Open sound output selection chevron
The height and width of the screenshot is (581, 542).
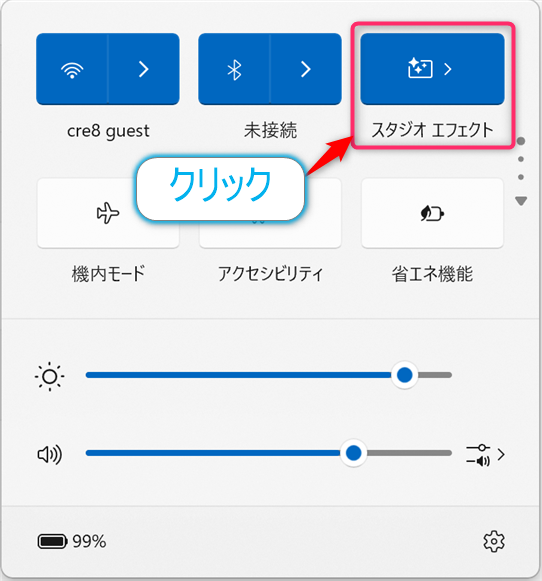tap(485, 455)
